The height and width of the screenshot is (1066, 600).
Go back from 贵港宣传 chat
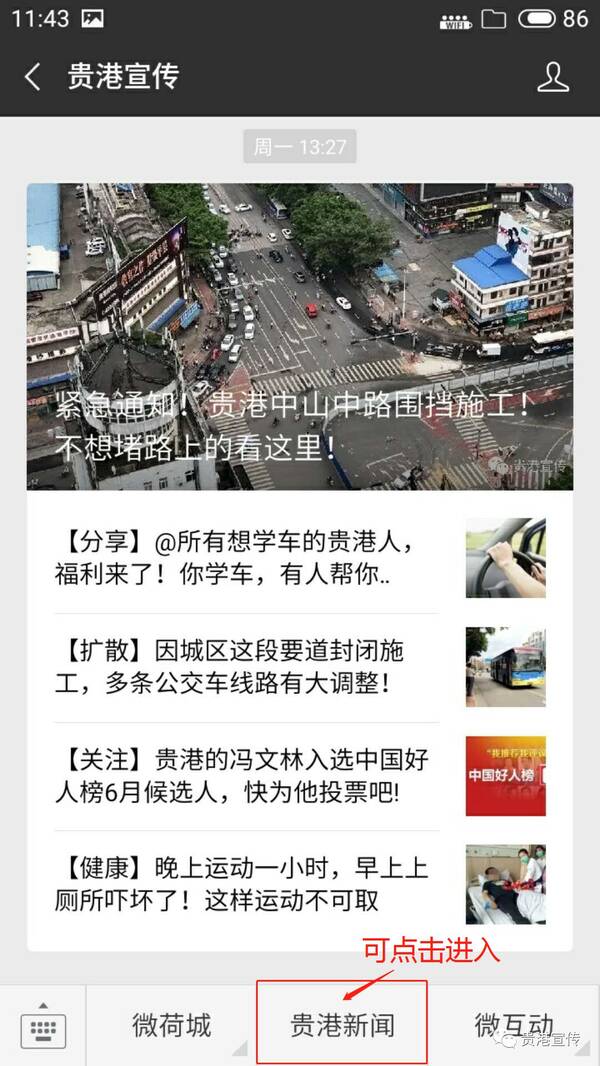[33, 77]
